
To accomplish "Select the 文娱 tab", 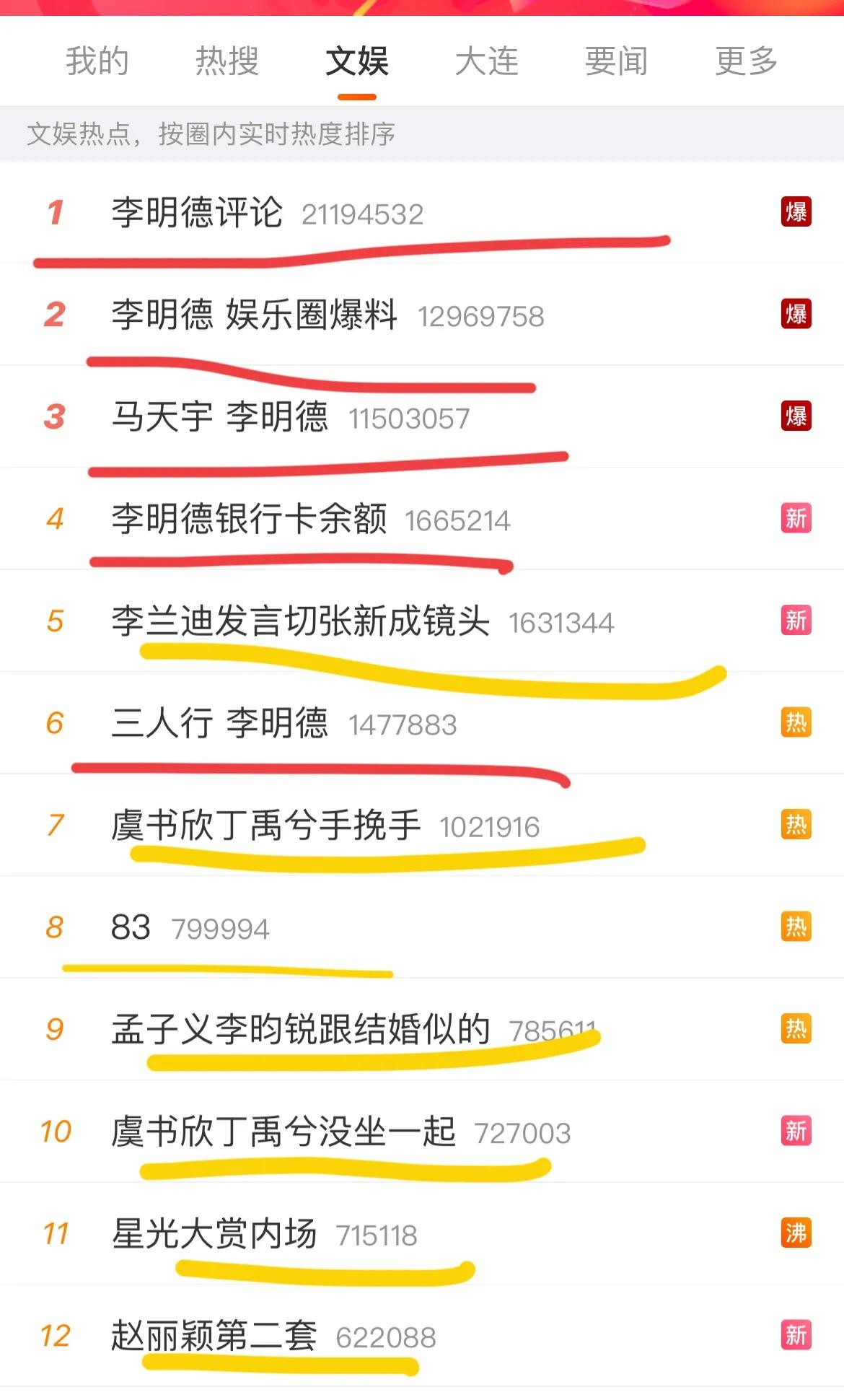I will click(356, 61).
